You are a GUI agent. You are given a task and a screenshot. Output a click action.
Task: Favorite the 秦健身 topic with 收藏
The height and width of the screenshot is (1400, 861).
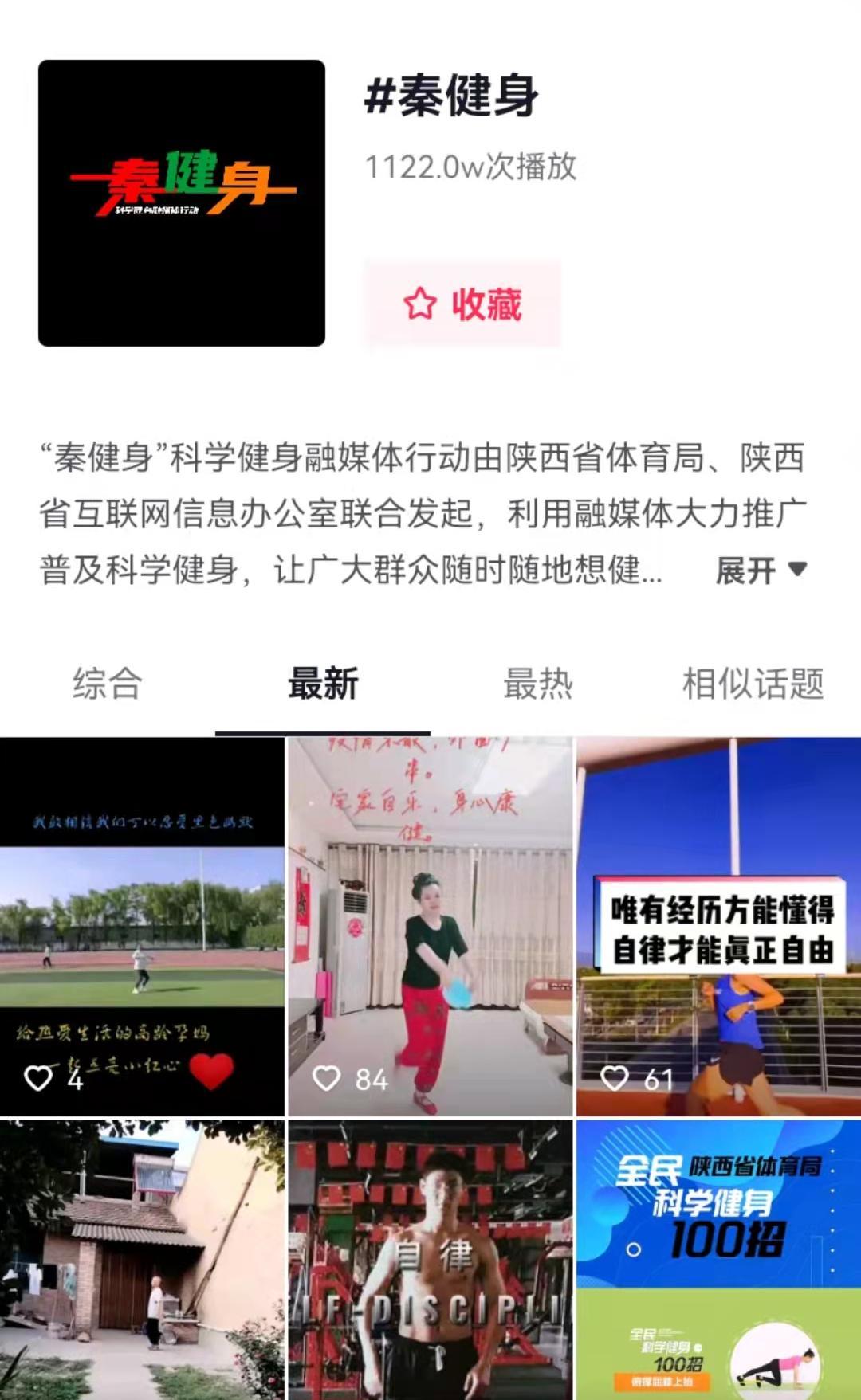tap(462, 304)
